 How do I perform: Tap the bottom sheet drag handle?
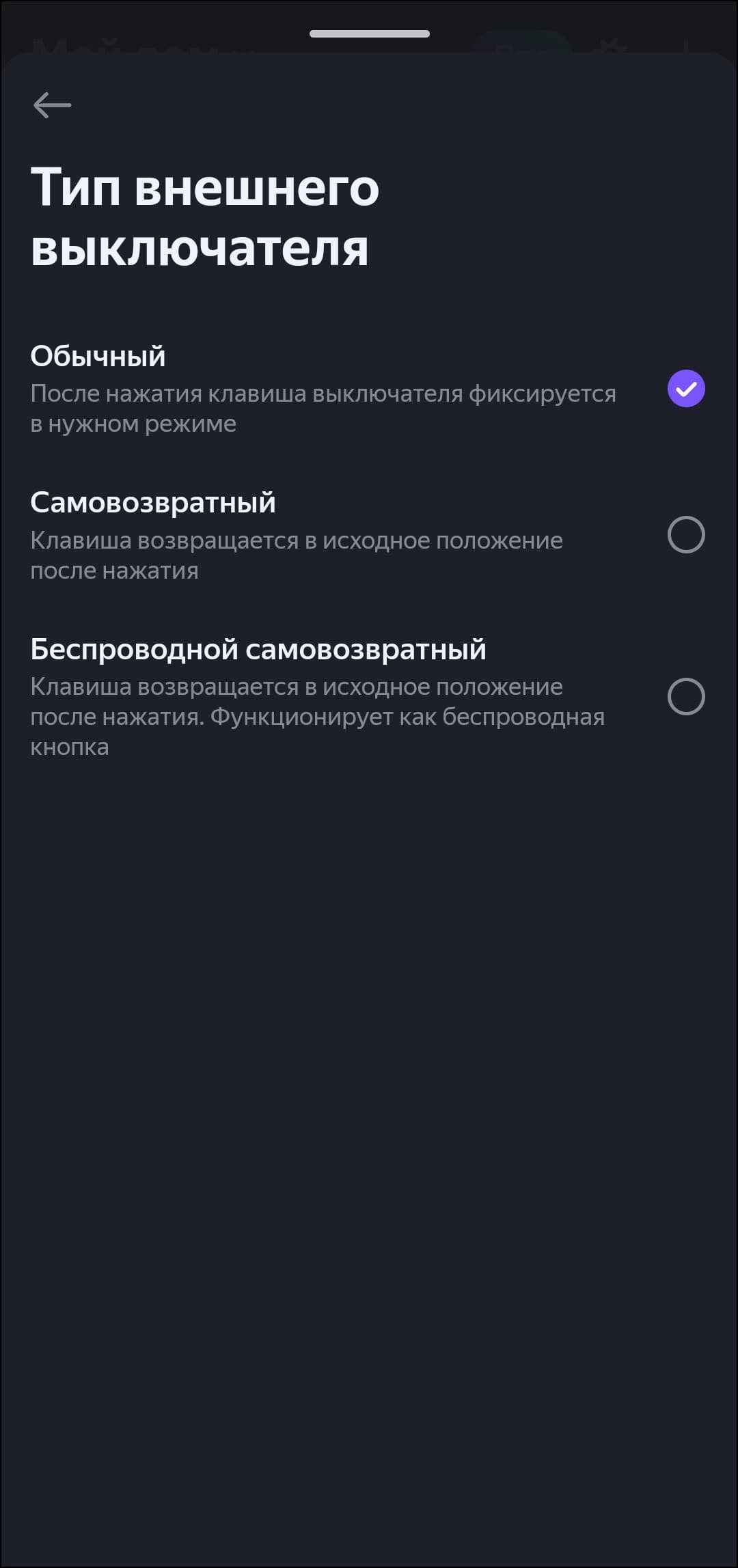pos(369,33)
